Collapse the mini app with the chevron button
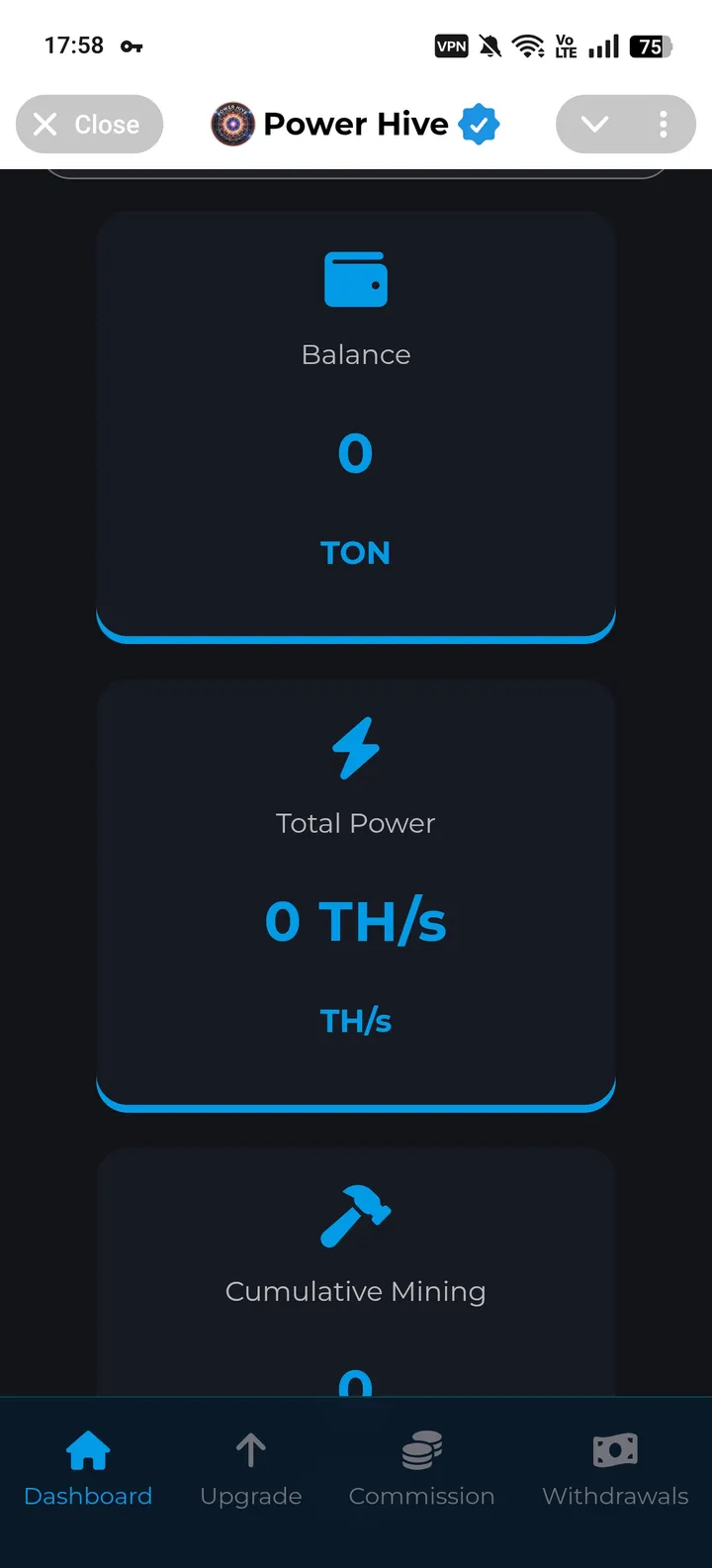This screenshot has width=712, height=1568. click(595, 124)
